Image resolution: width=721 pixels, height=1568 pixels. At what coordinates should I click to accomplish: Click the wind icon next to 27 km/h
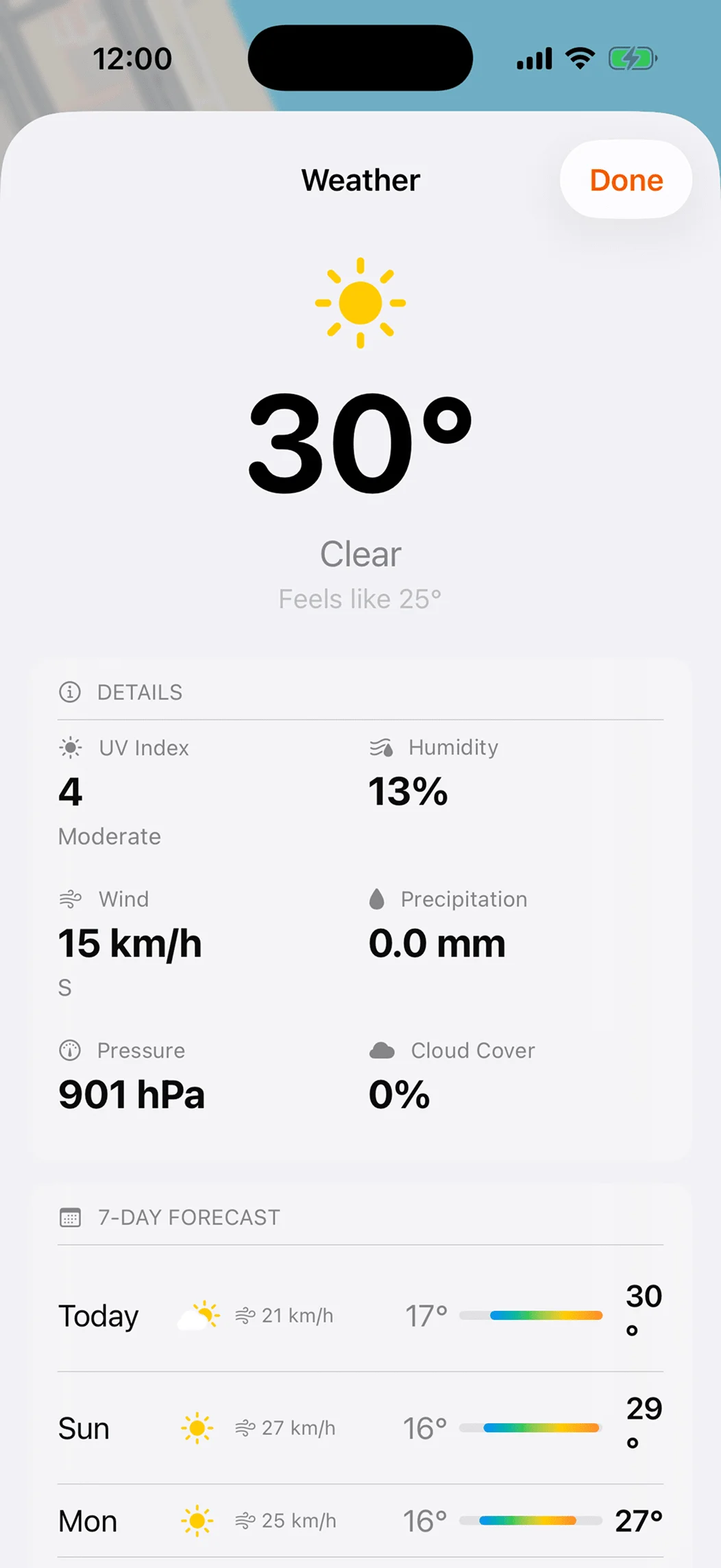pos(245,1428)
